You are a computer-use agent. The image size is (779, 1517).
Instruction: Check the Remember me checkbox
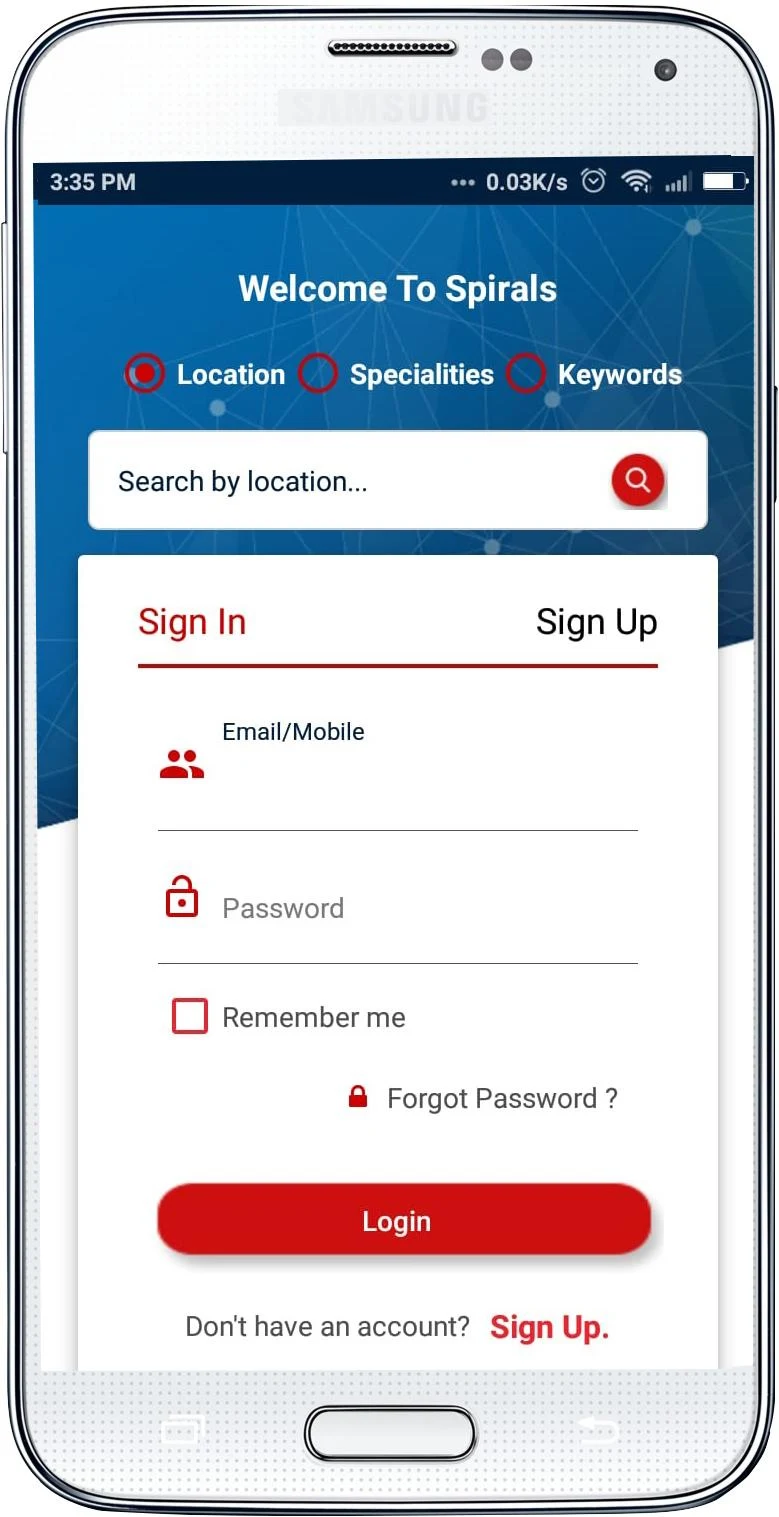[190, 1016]
